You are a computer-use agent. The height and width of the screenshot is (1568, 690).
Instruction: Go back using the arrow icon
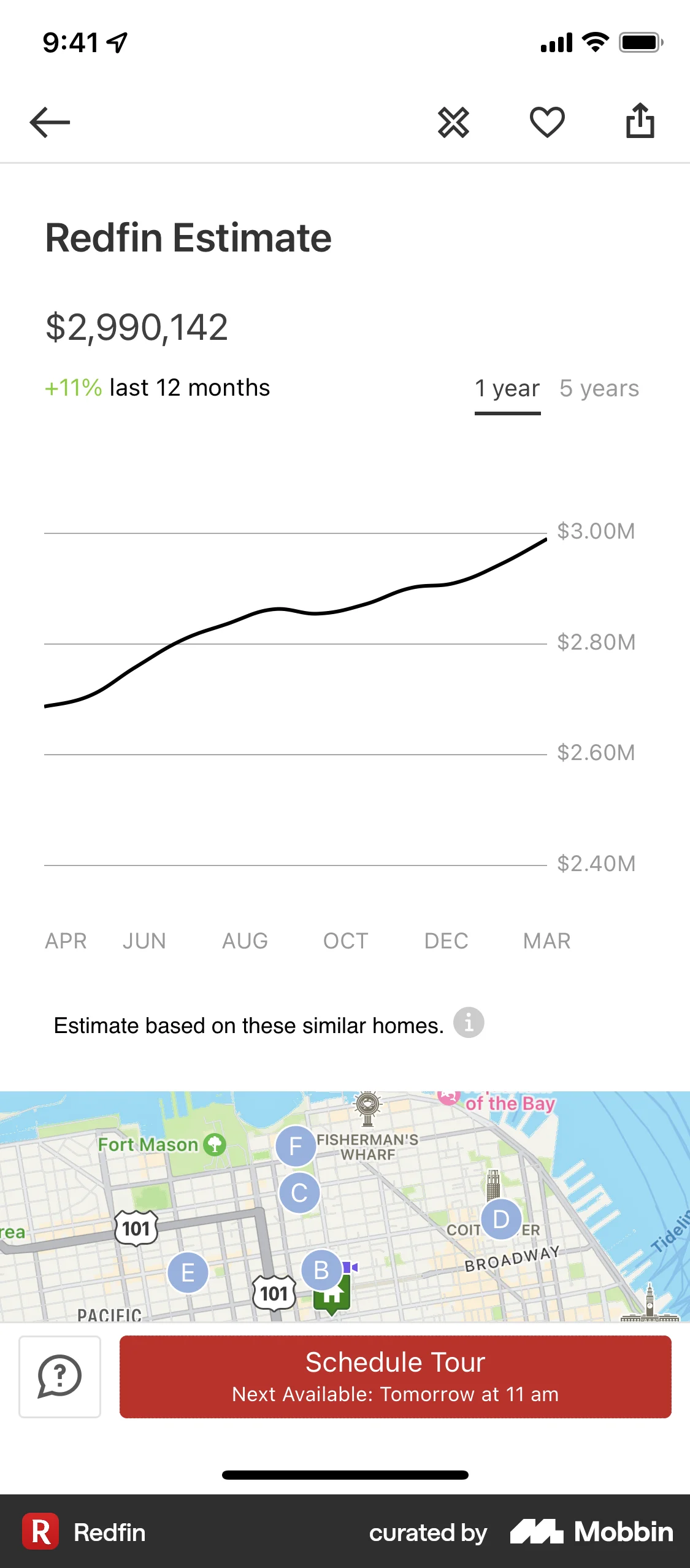point(48,122)
